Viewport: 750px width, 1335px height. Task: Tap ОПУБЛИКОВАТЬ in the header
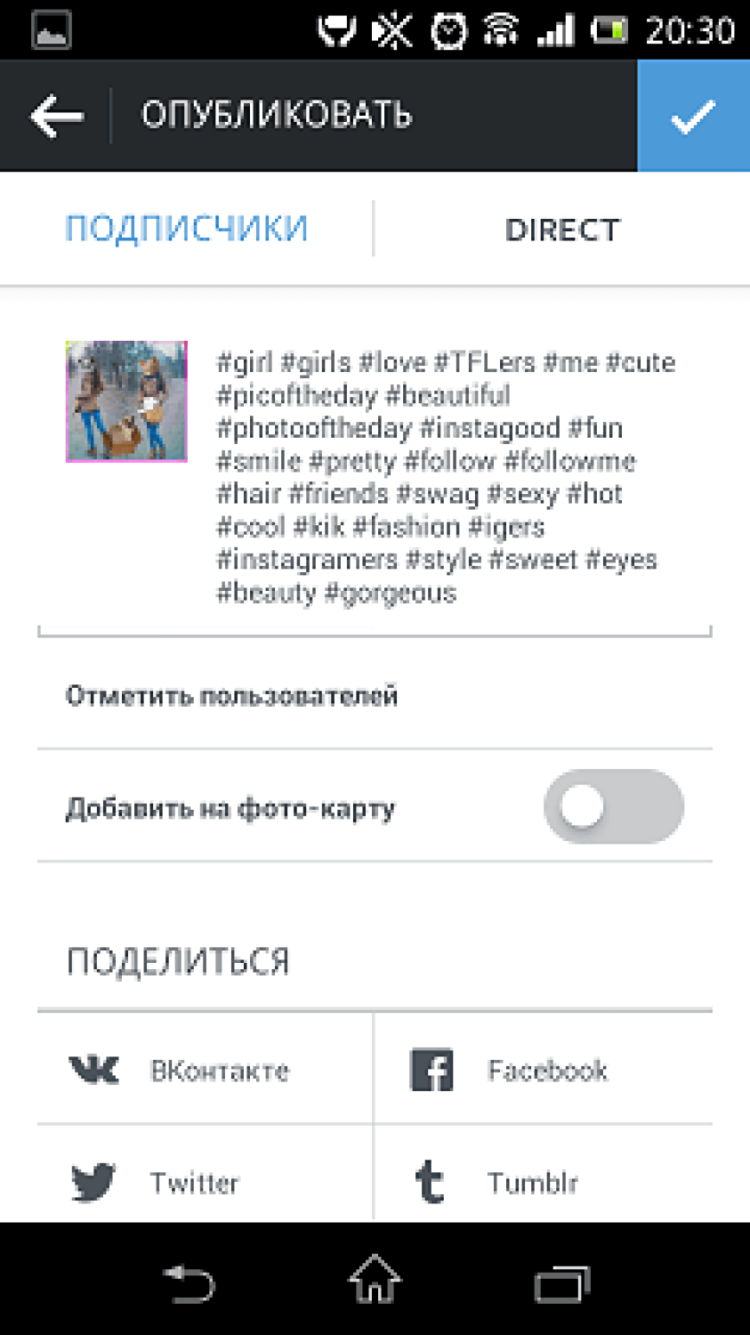click(x=276, y=113)
